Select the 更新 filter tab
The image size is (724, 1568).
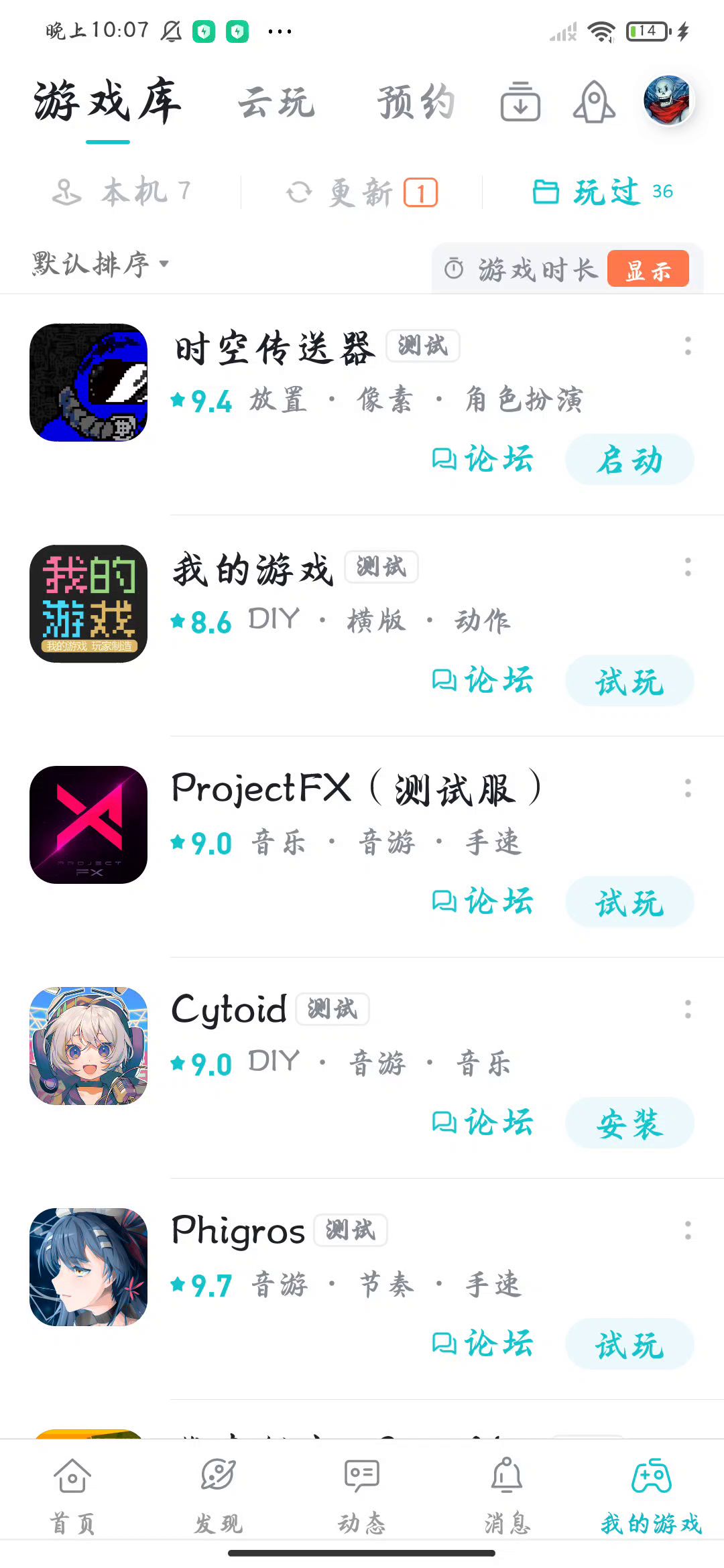click(x=362, y=193)
